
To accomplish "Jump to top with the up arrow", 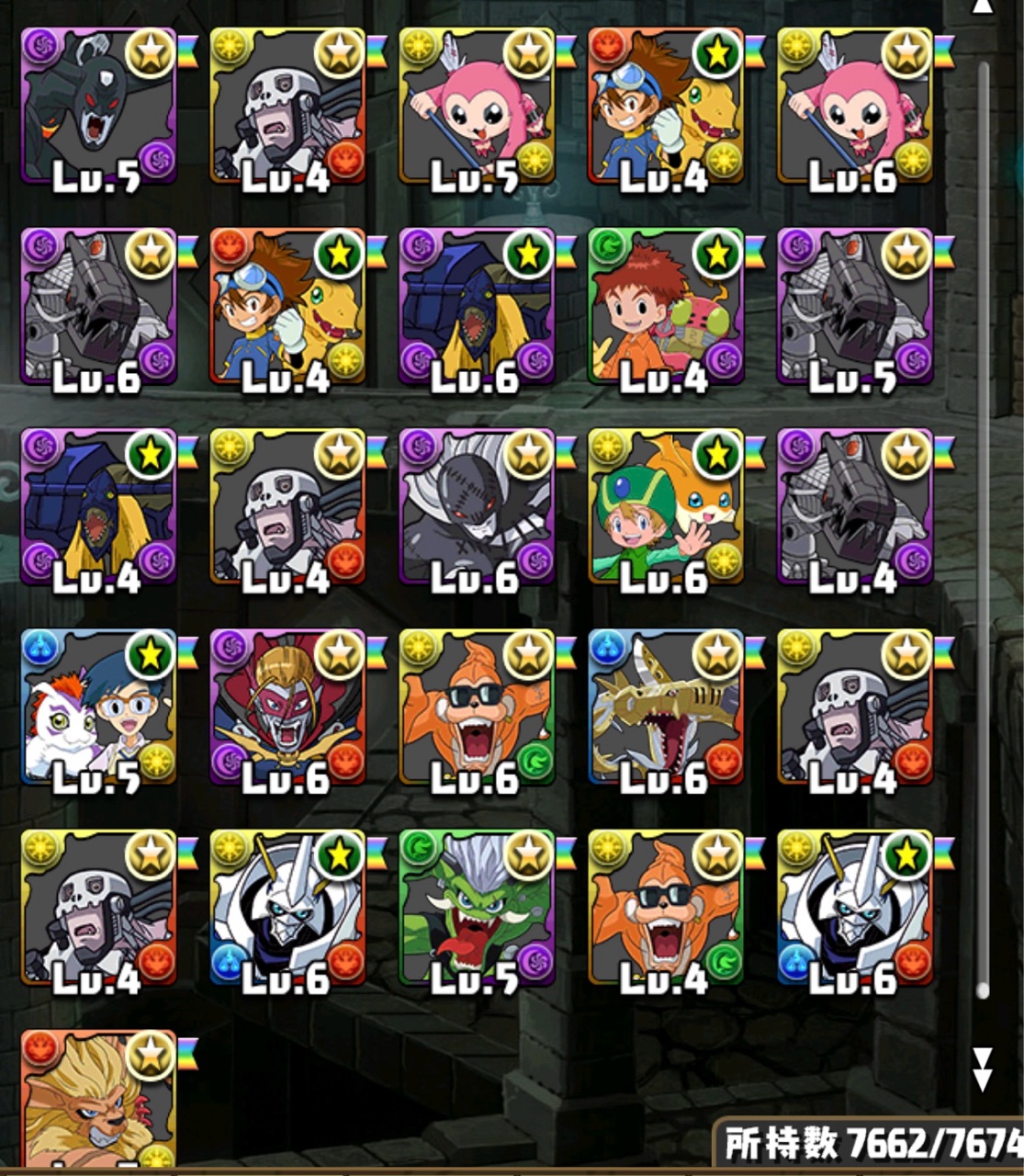I will (x=982, y=7).
